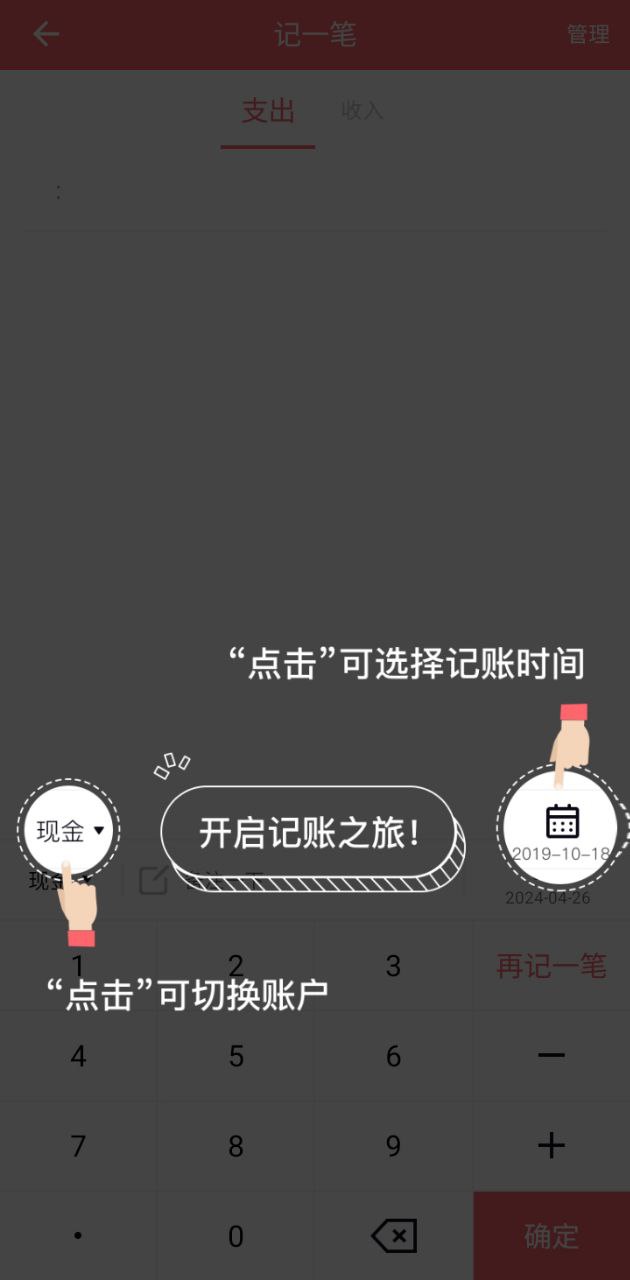Go back with the arrow icon

[46, 34]
